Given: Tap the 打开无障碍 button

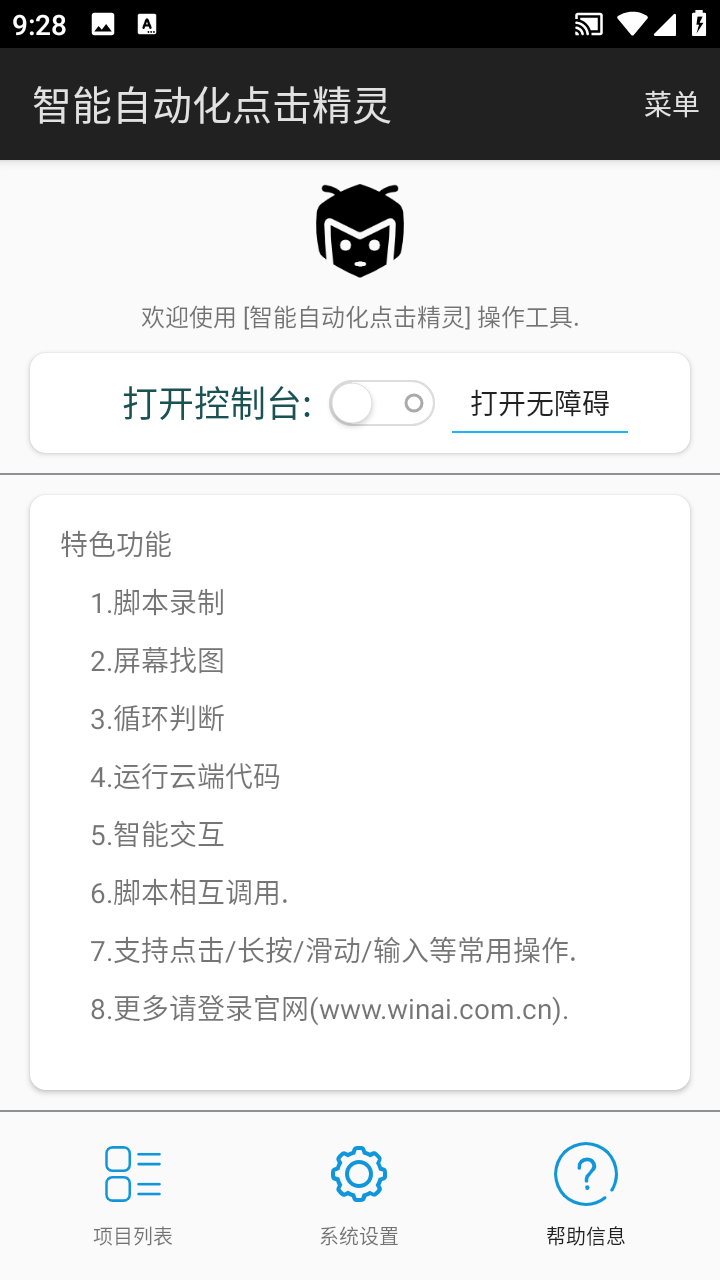Looking at the screenshot, I should point(540,404).
